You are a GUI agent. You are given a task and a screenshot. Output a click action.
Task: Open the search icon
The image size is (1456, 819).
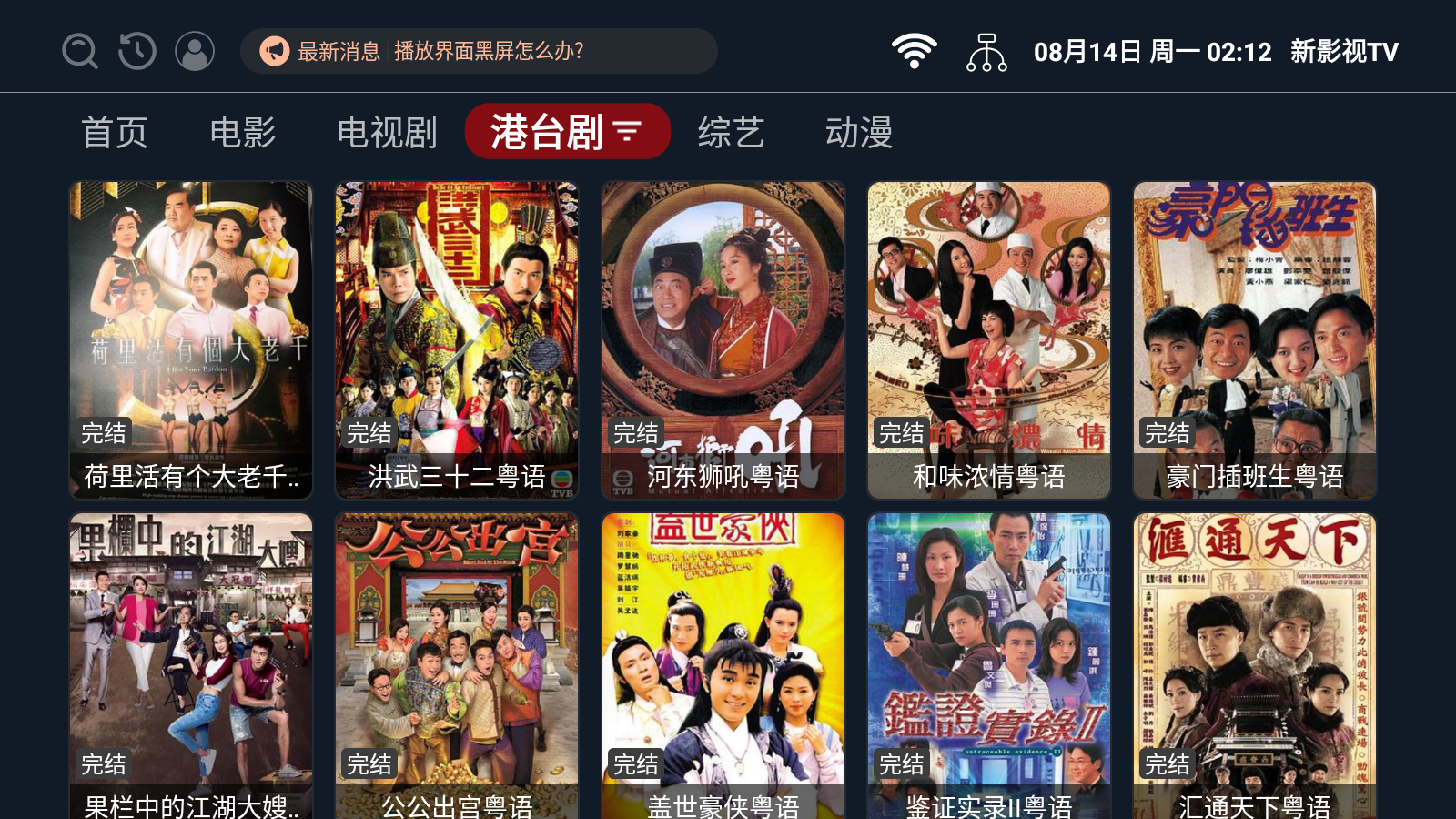pyautogui.click(x=79, y=51)
